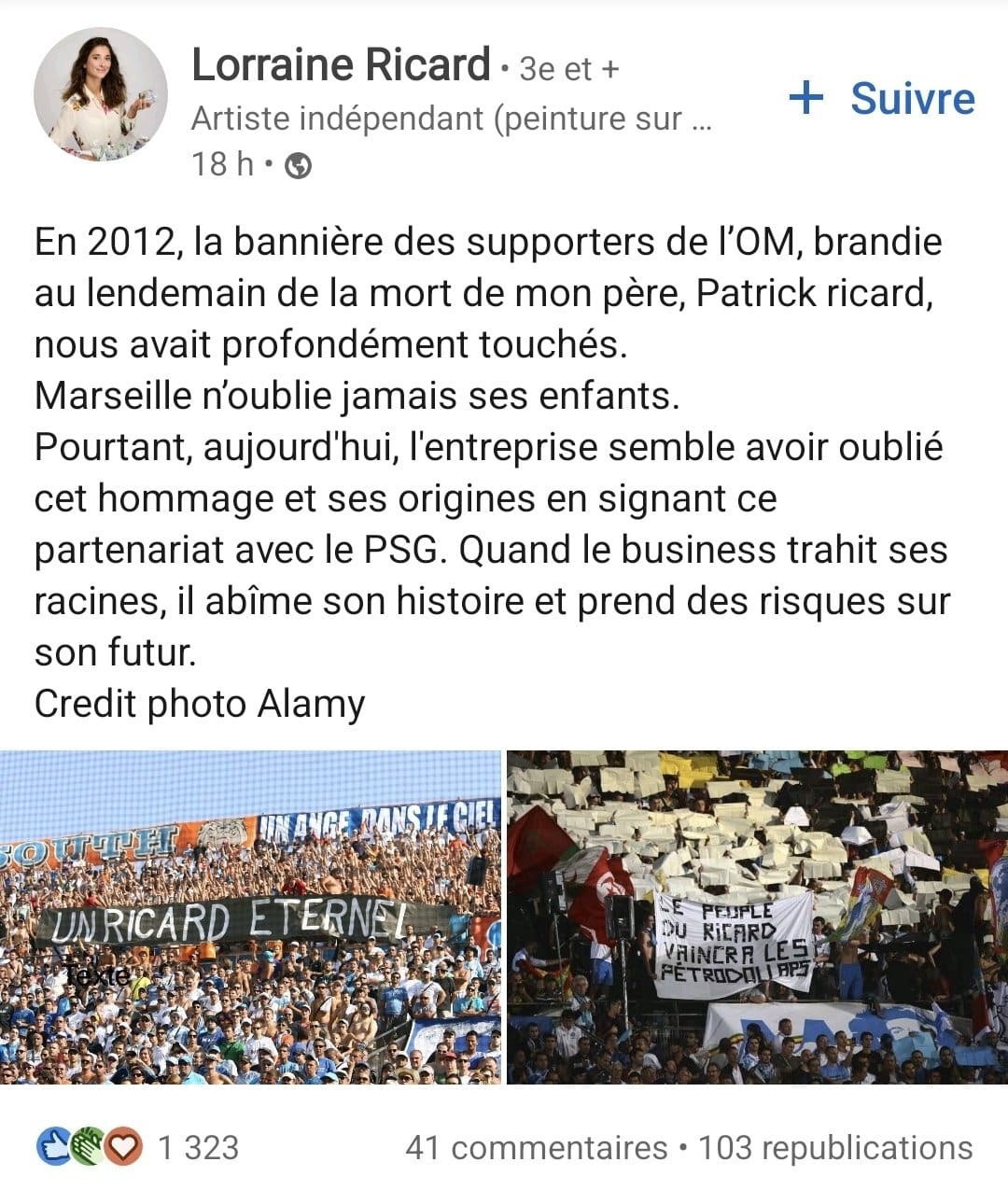Screen dimensions: 1008x1204
Task: View the 103 republications
Action: (835, 1147)
